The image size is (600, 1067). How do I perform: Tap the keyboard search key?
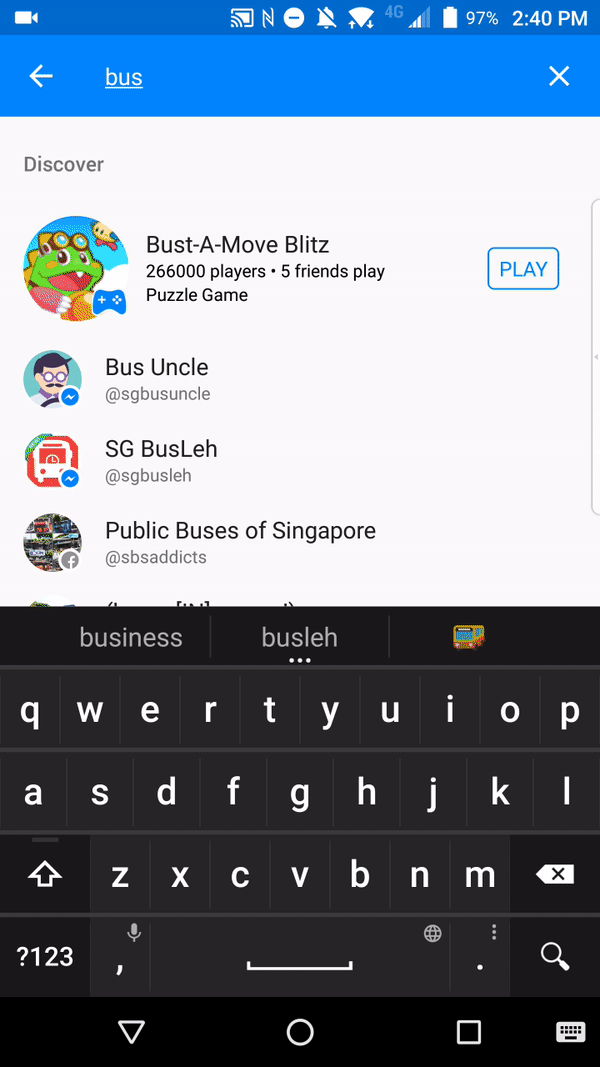click(555, 957)
